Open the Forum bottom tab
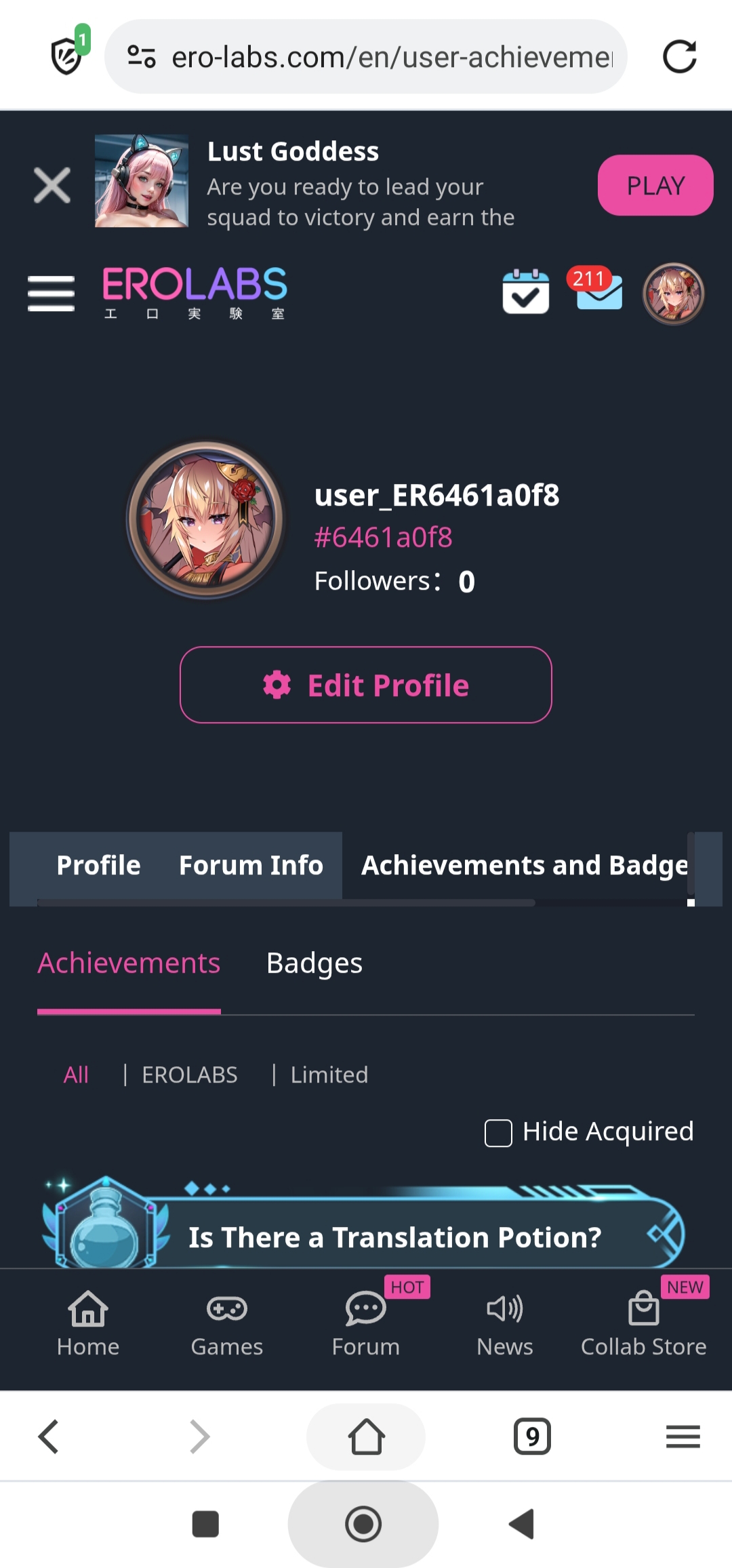732x1568 pixels. tap(366, 1322)
